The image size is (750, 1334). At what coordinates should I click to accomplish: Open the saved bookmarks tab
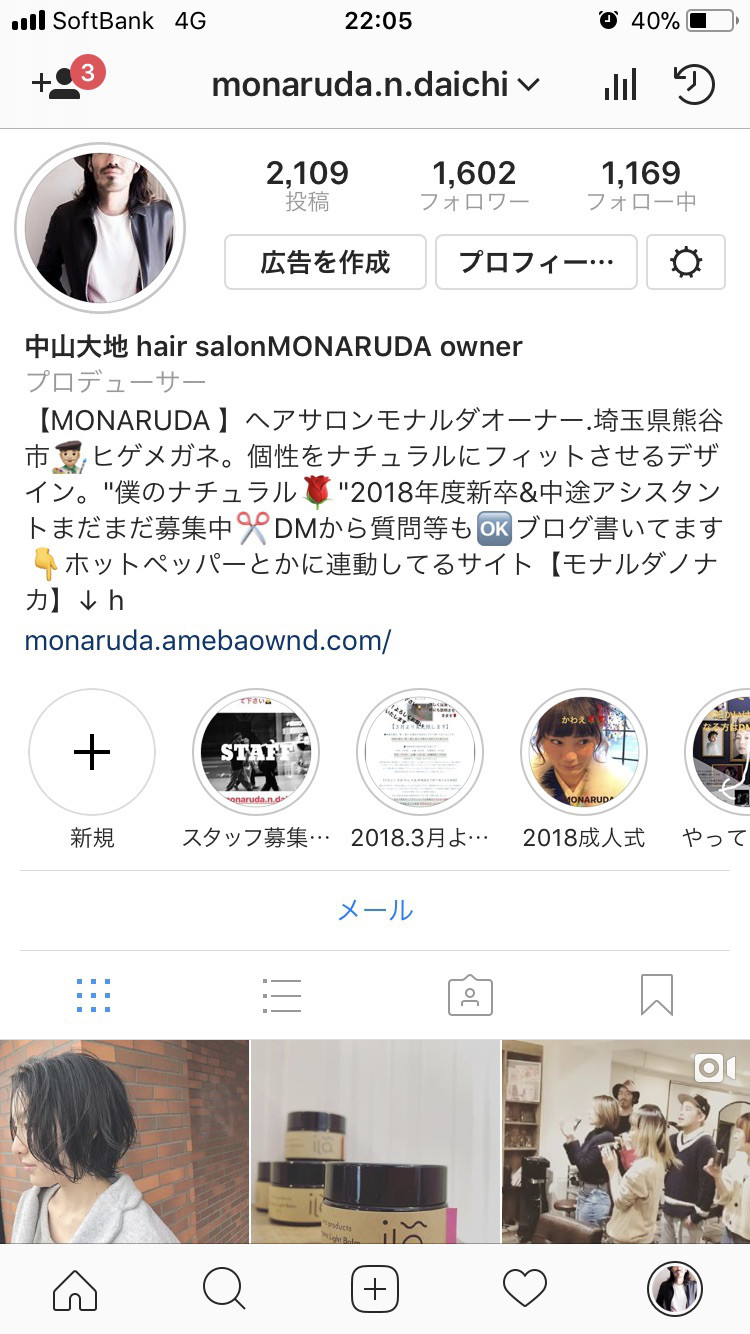coord(656,995)
